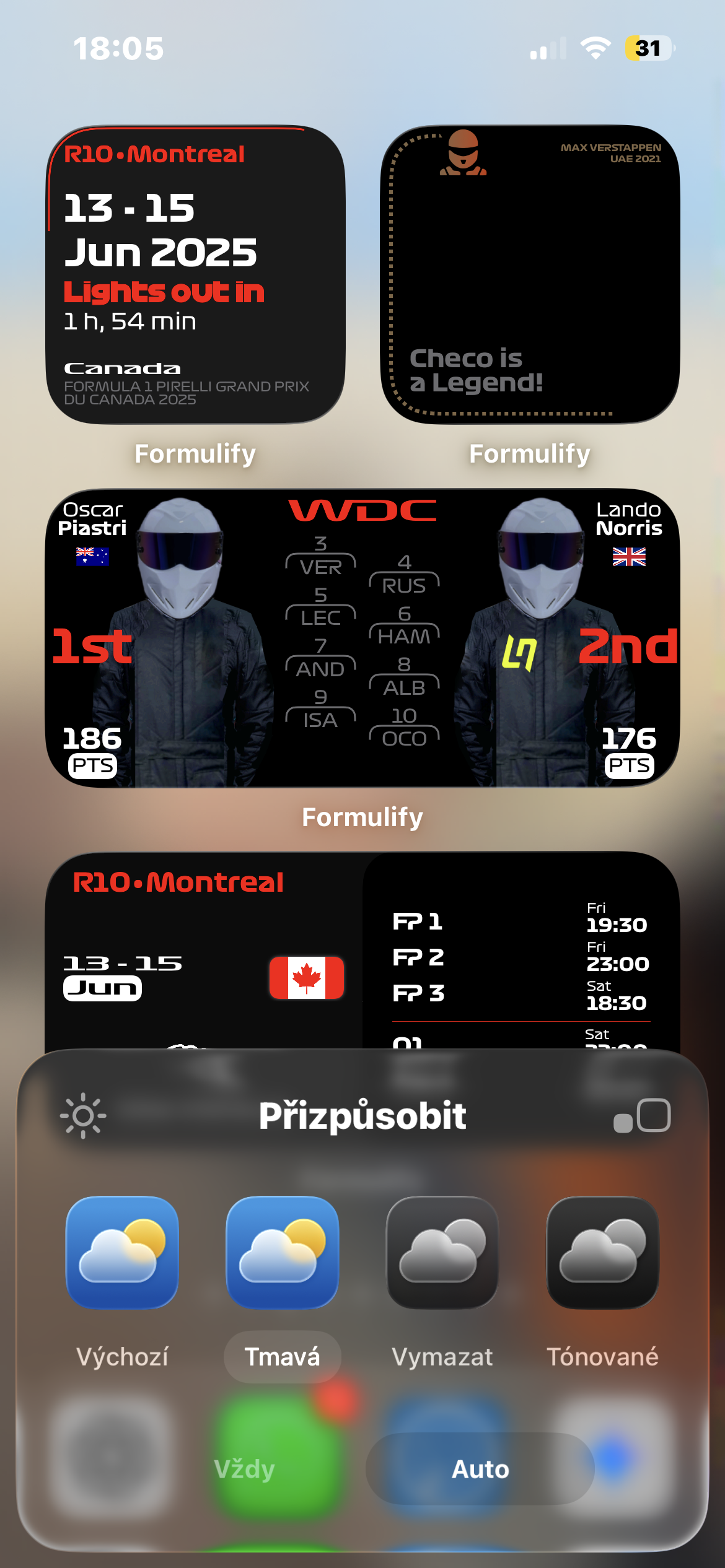Set dark mode to Auto
Screen dimensions: 725x1568
tap(480, 1469)
